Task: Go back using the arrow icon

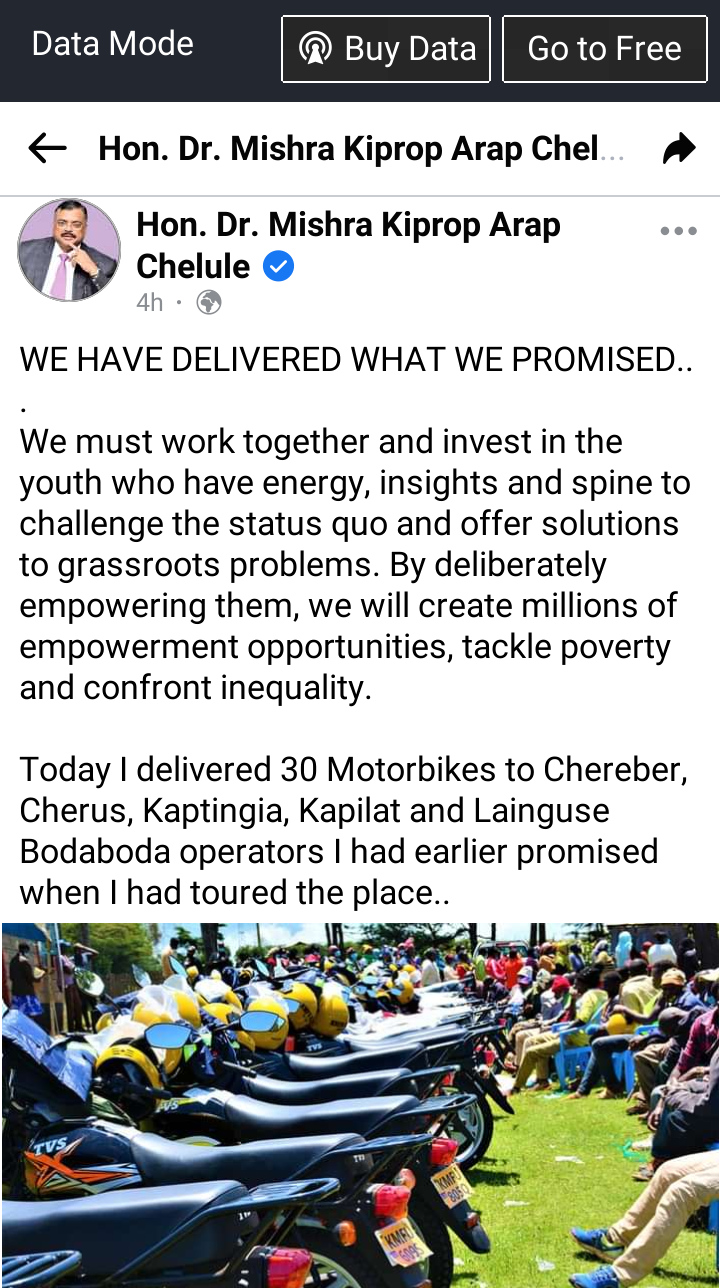Action: 47,149
